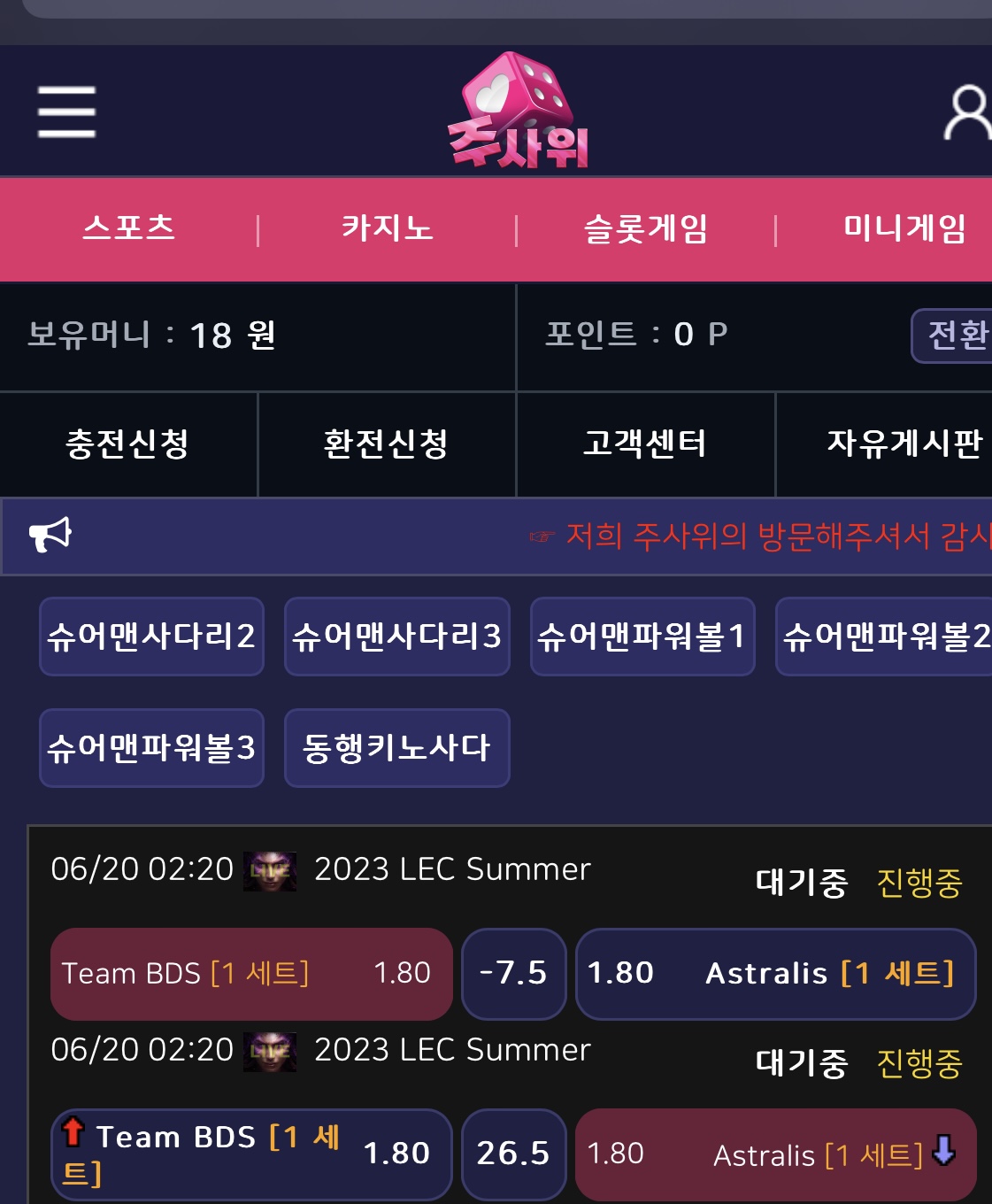
Task: Open 환전신청 withdrawal request
Action: pyautogui.click(x=386, y=444)
